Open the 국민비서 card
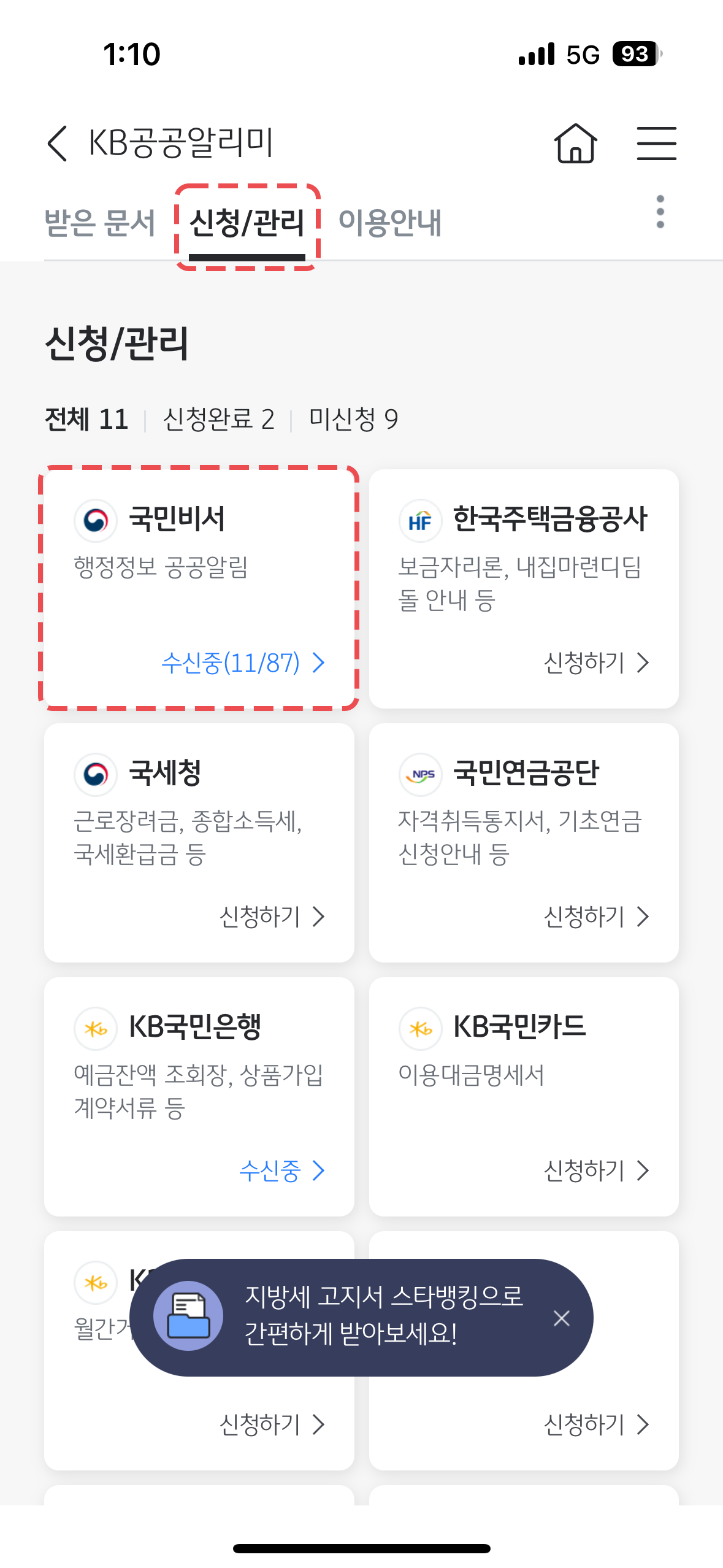 tap(199, 588)
